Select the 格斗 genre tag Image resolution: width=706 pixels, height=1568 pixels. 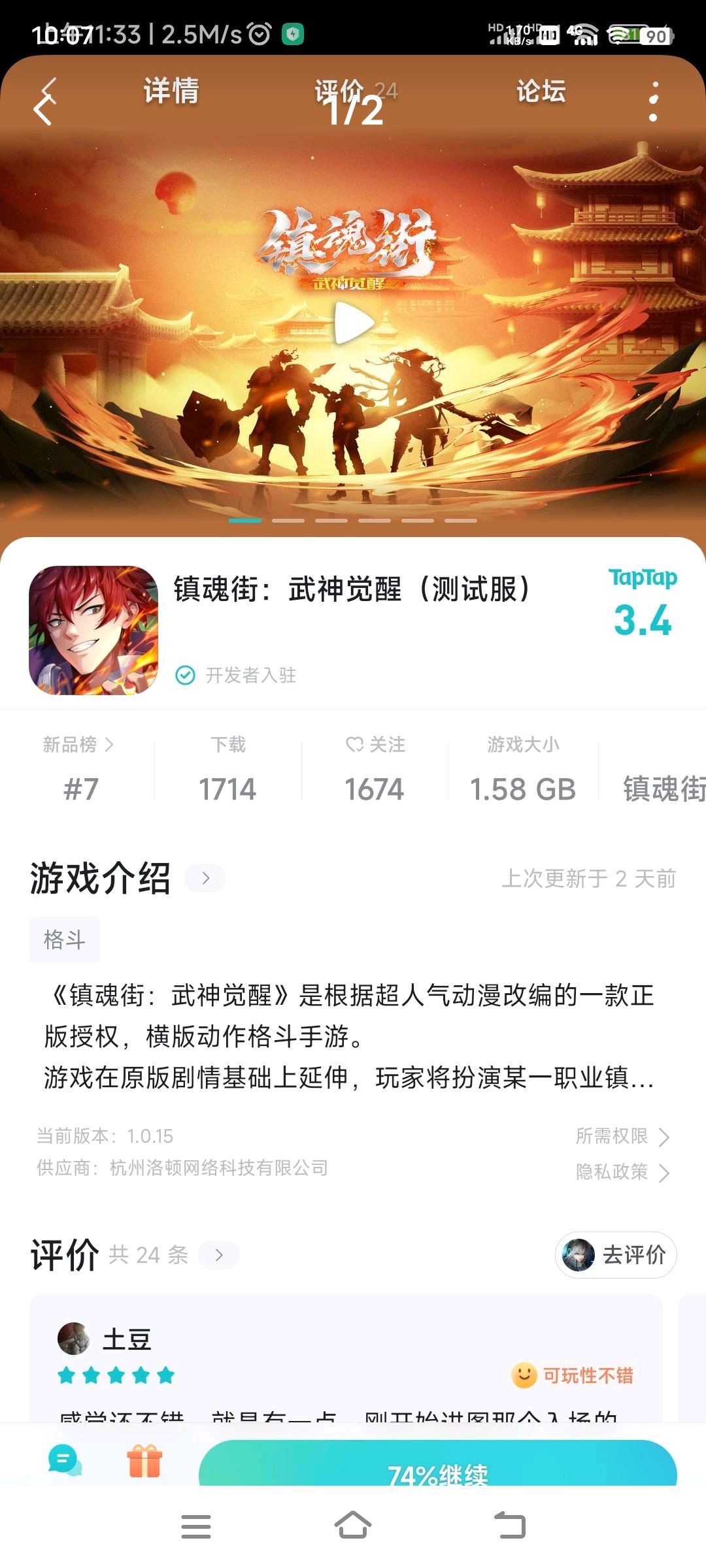click(x=65, y=939)
